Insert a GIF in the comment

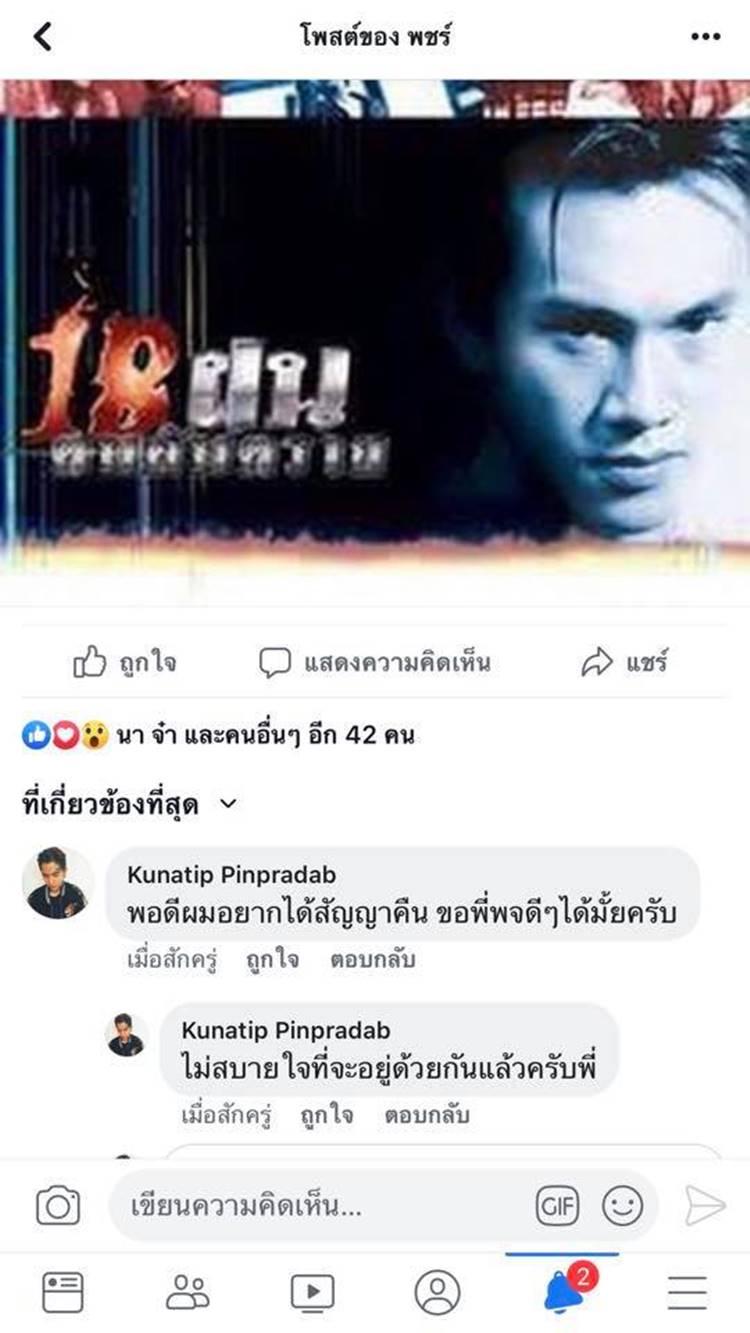pos(557,1206)
